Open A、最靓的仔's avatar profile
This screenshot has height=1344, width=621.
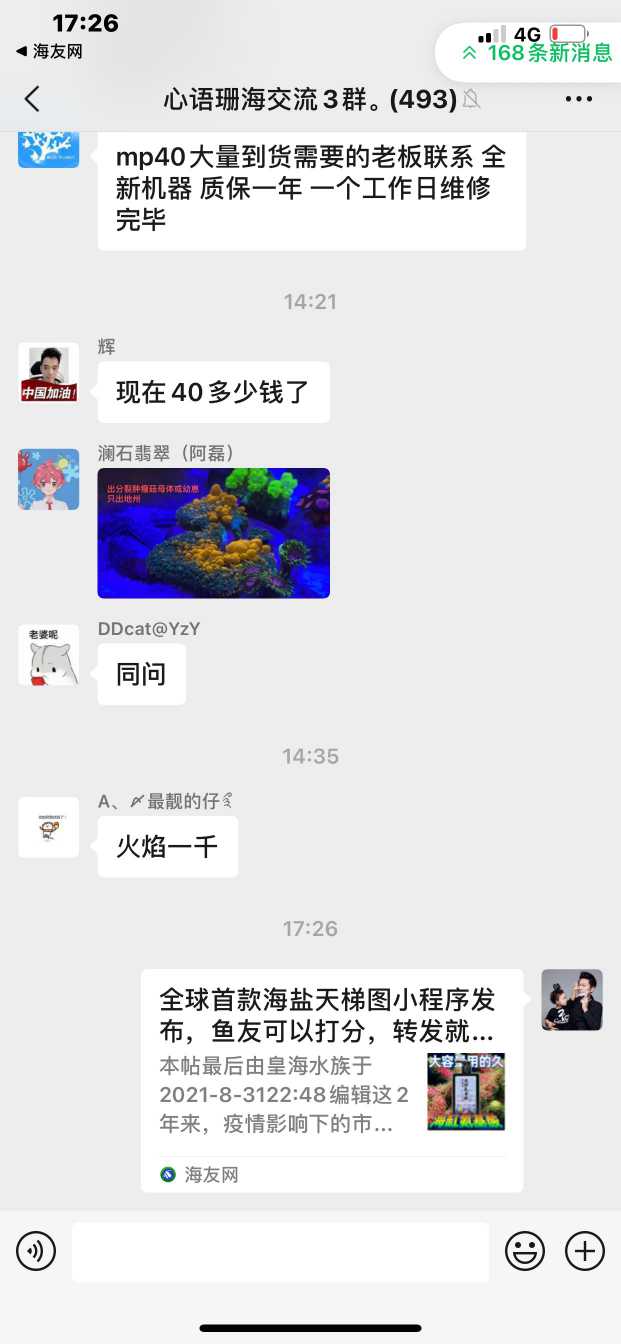click(48, 827)
